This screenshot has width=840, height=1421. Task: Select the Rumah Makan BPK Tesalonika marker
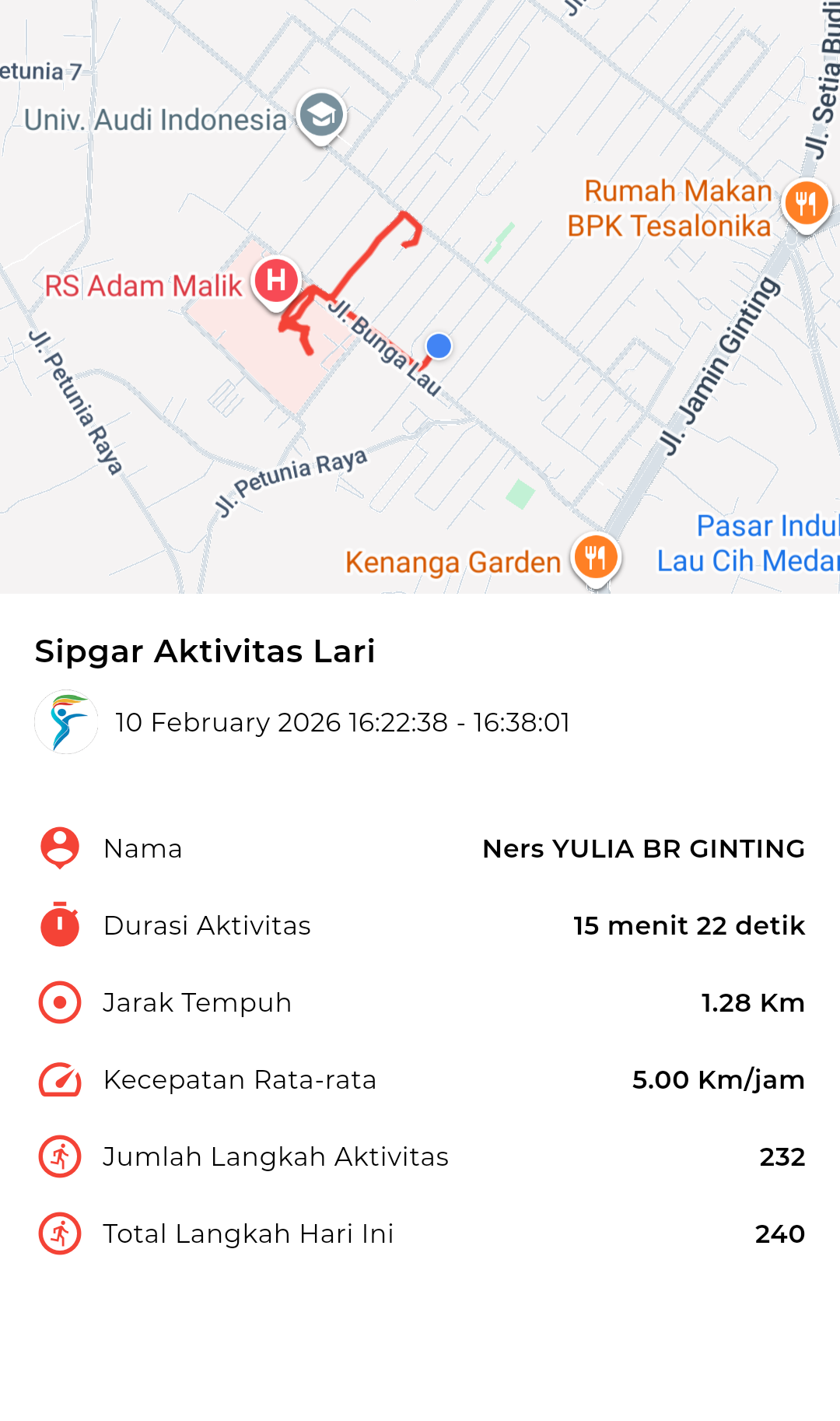click(807, 204)
